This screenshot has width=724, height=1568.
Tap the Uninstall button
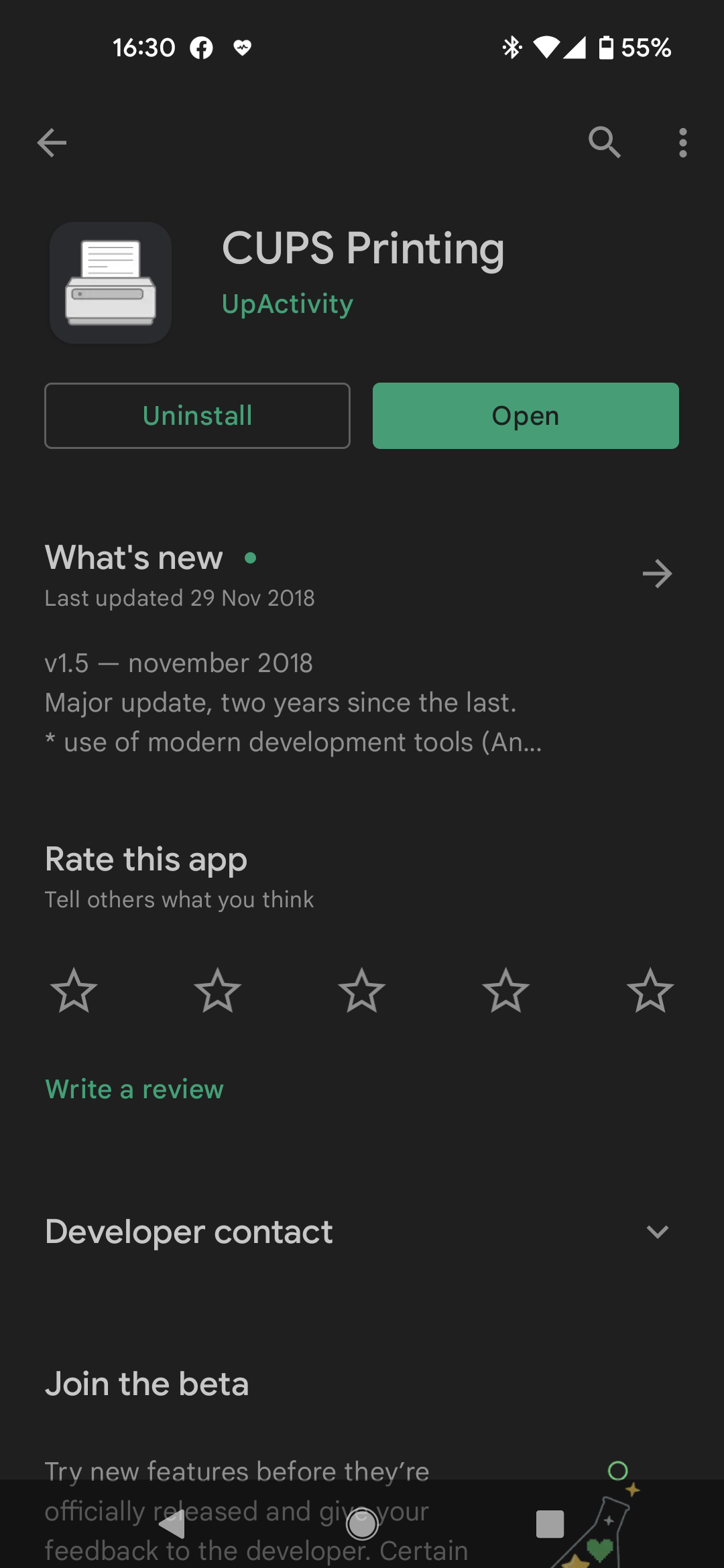(197, 415)
